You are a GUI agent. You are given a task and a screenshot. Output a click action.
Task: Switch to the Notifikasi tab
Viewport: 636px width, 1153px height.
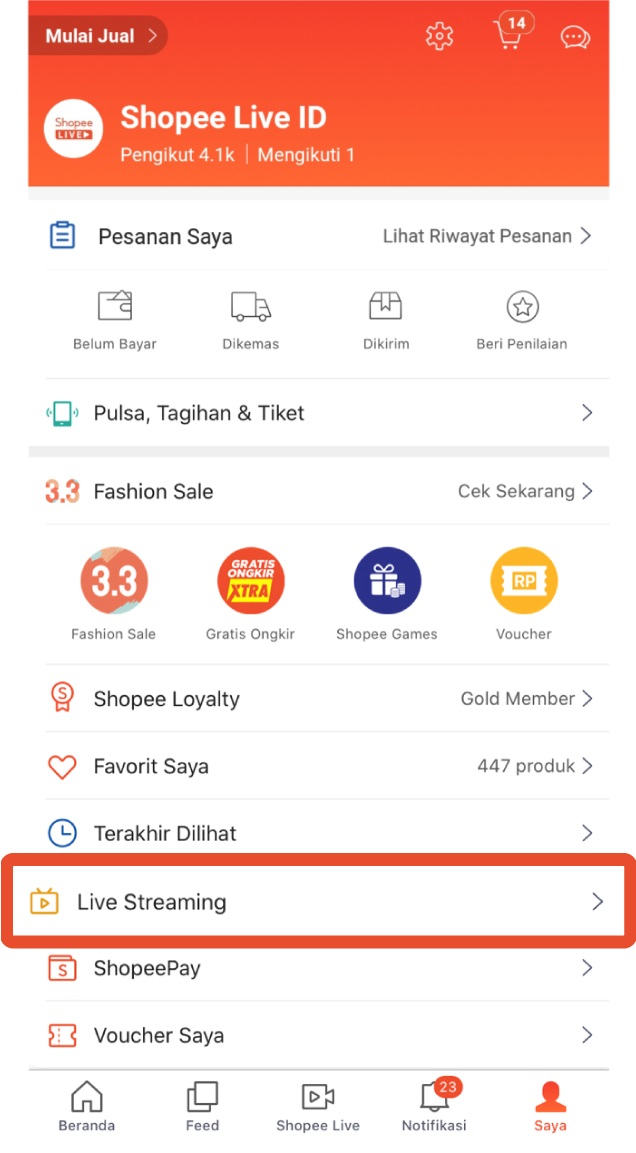click(434, 1105)
